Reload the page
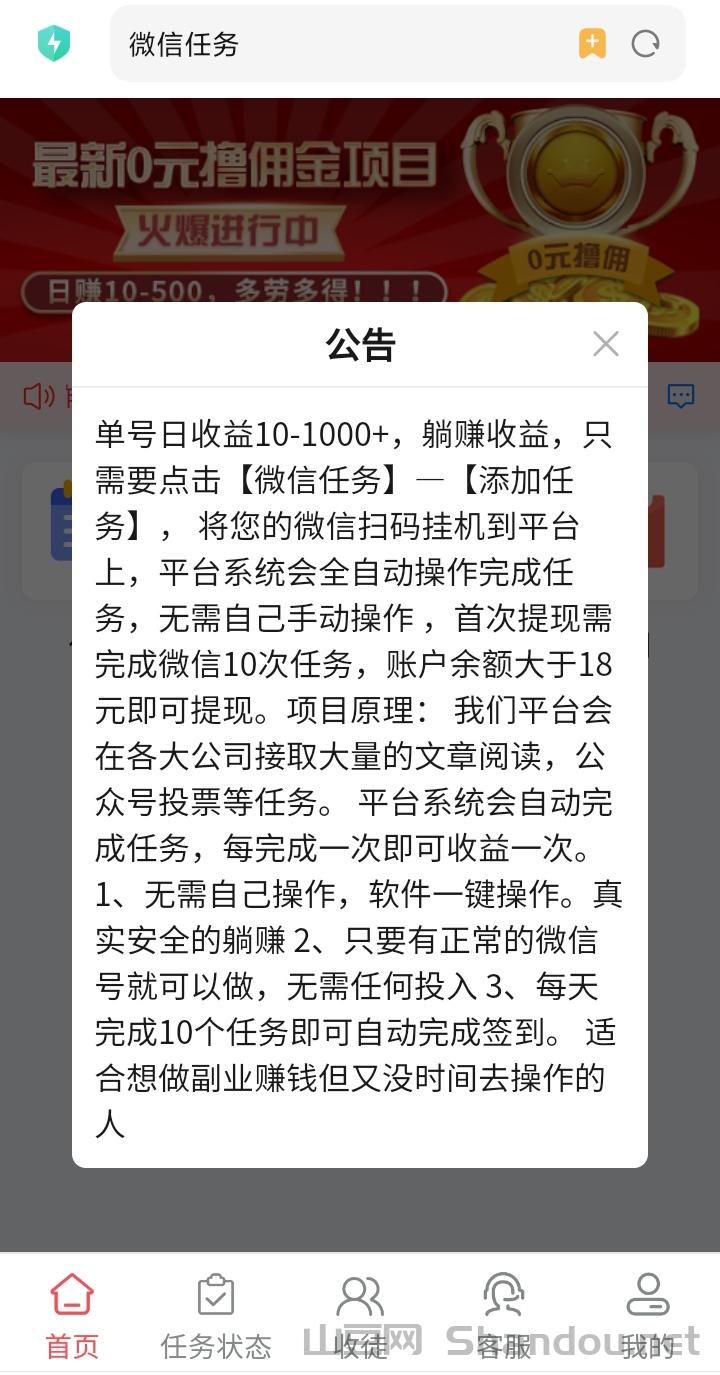 [x=646, y=44]
